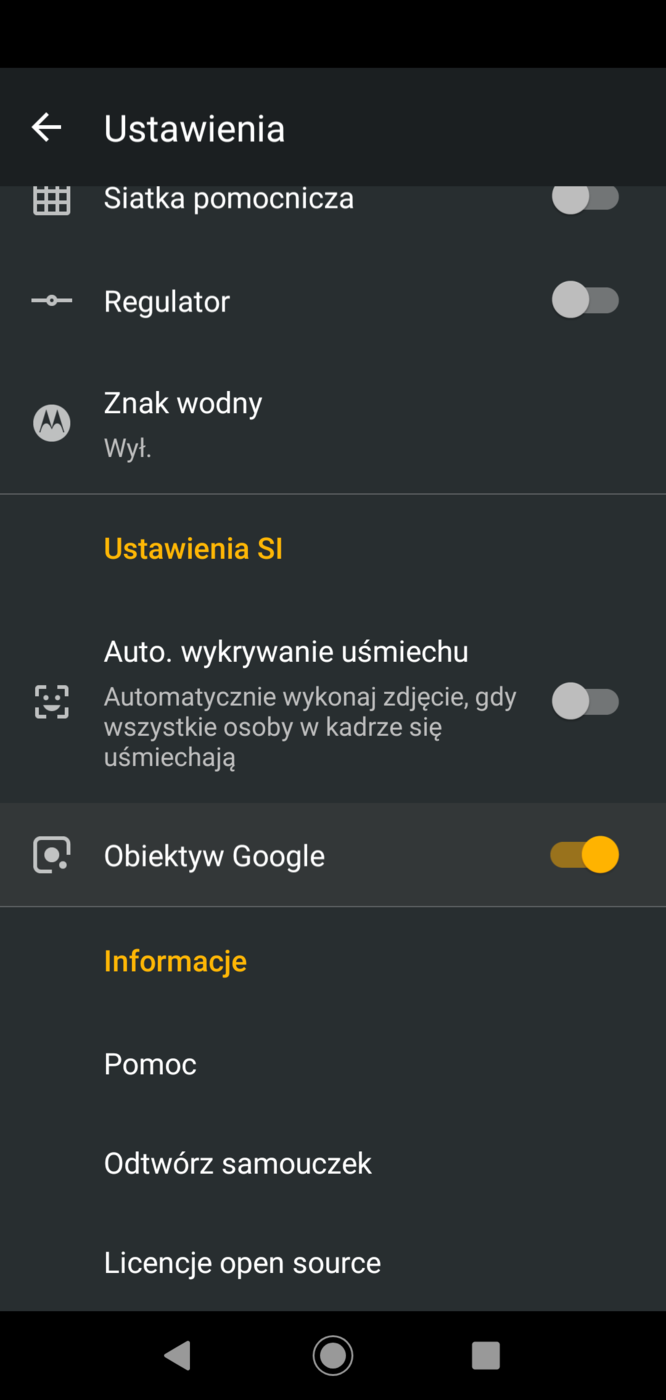666x1400 pixels.
Task: Open recent apps from navigation bar
Action: click(485, 1355)
